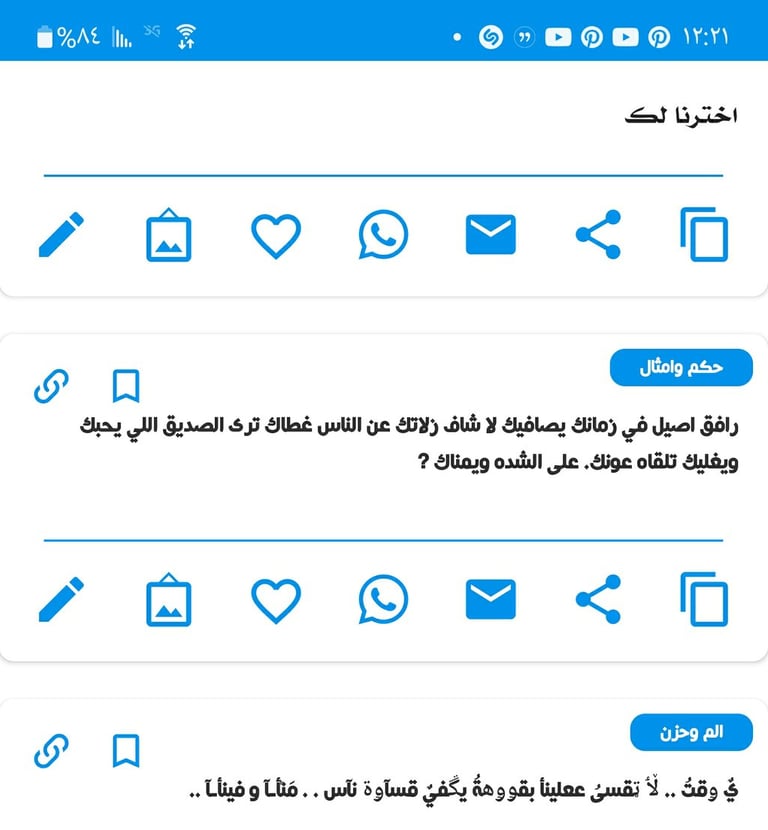The image size is (768, 830).
Task: Send the اخترنا لك quote by email
Action: (x=491, y=234)
